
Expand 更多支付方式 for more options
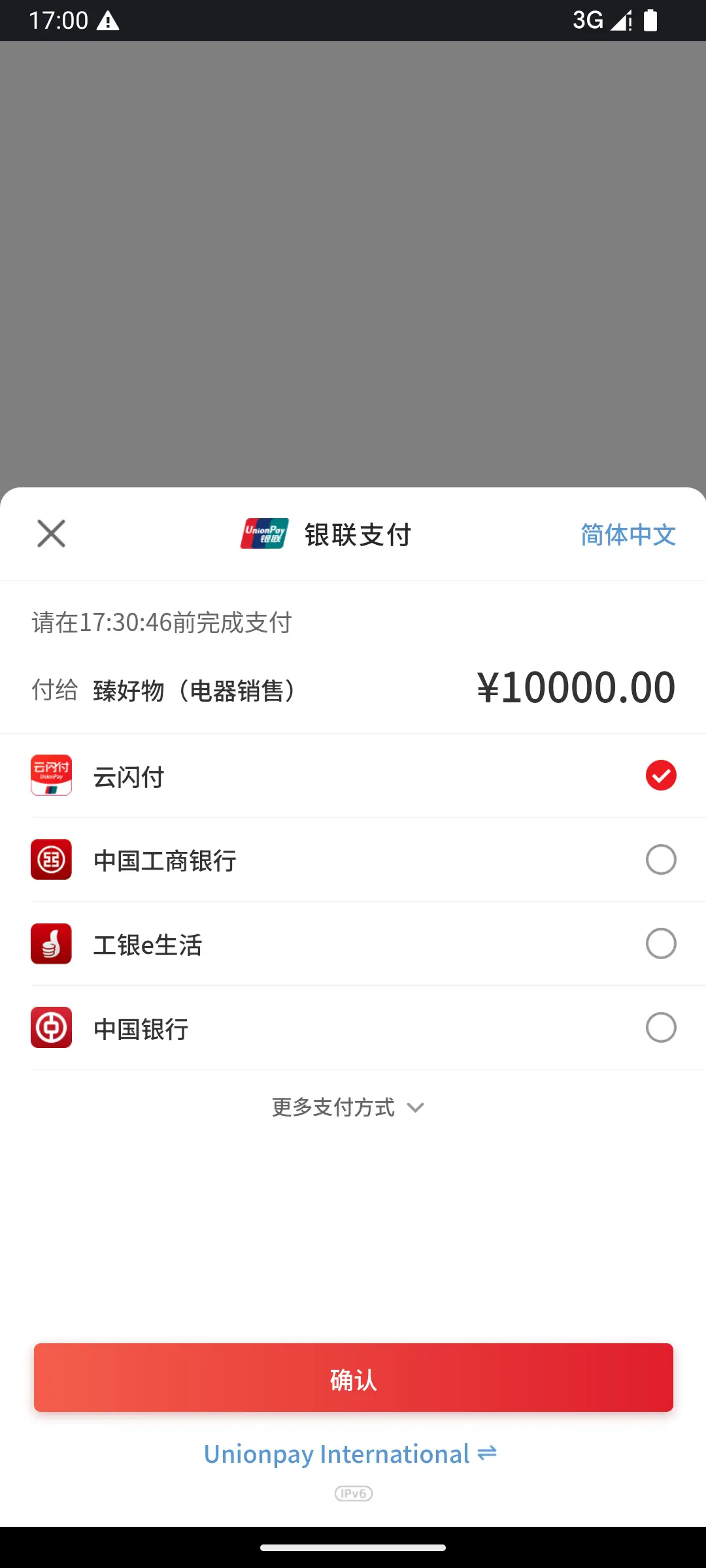pyautogui.click(x=348, y=1107)
